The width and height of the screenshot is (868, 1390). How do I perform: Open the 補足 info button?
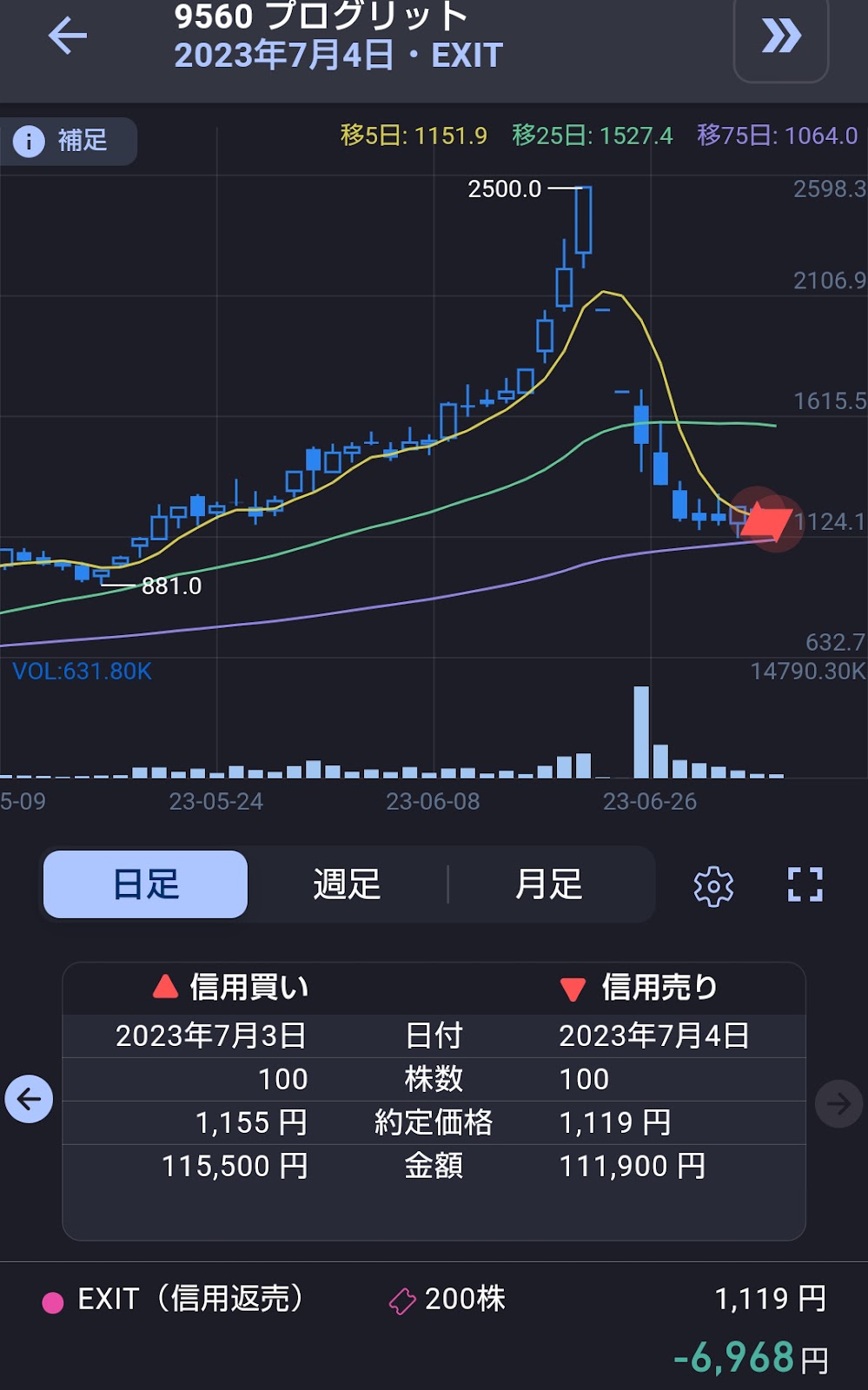tap(68, 141)
